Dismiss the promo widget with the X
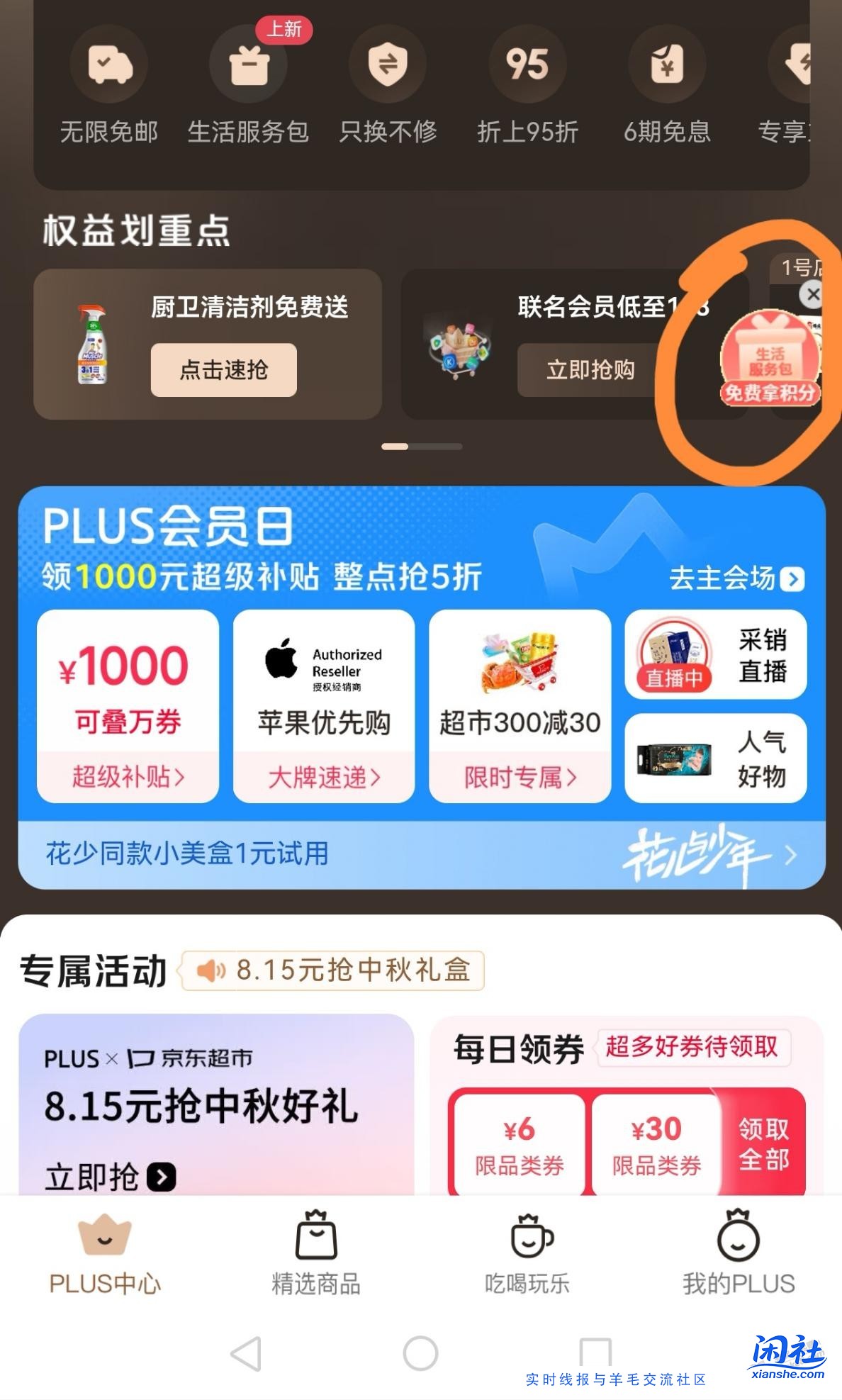Viewport: 842px width, 1400px height. [813, 295]
